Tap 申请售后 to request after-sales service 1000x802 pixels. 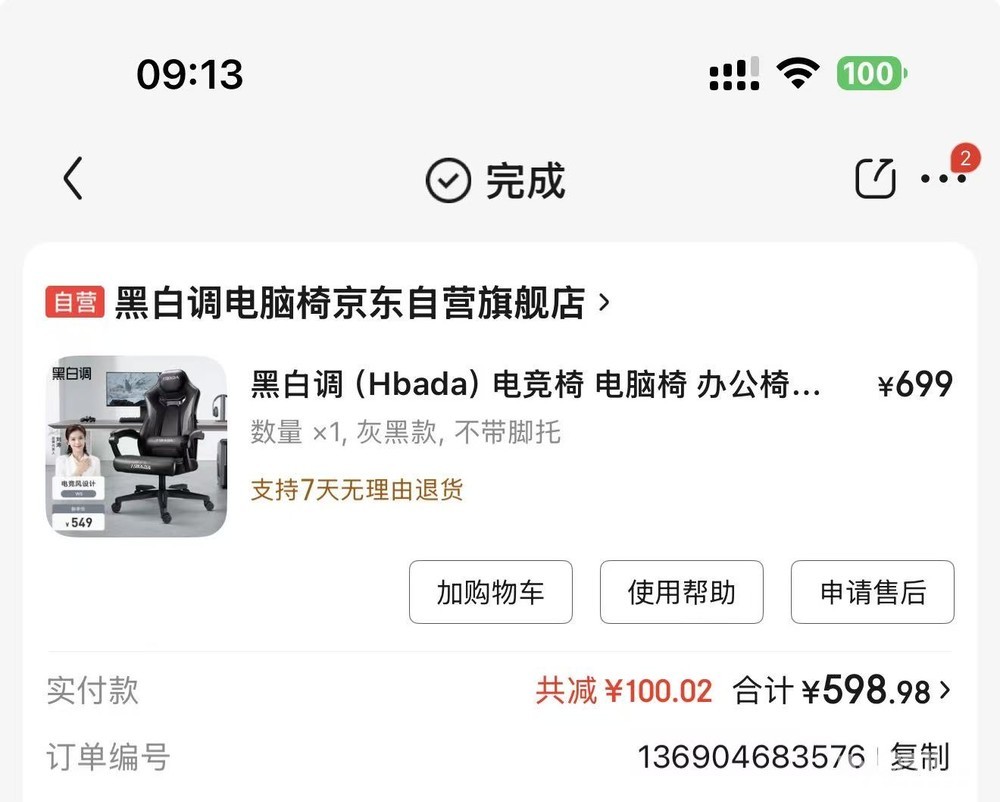pyautogui.click(x=872, y=592)
